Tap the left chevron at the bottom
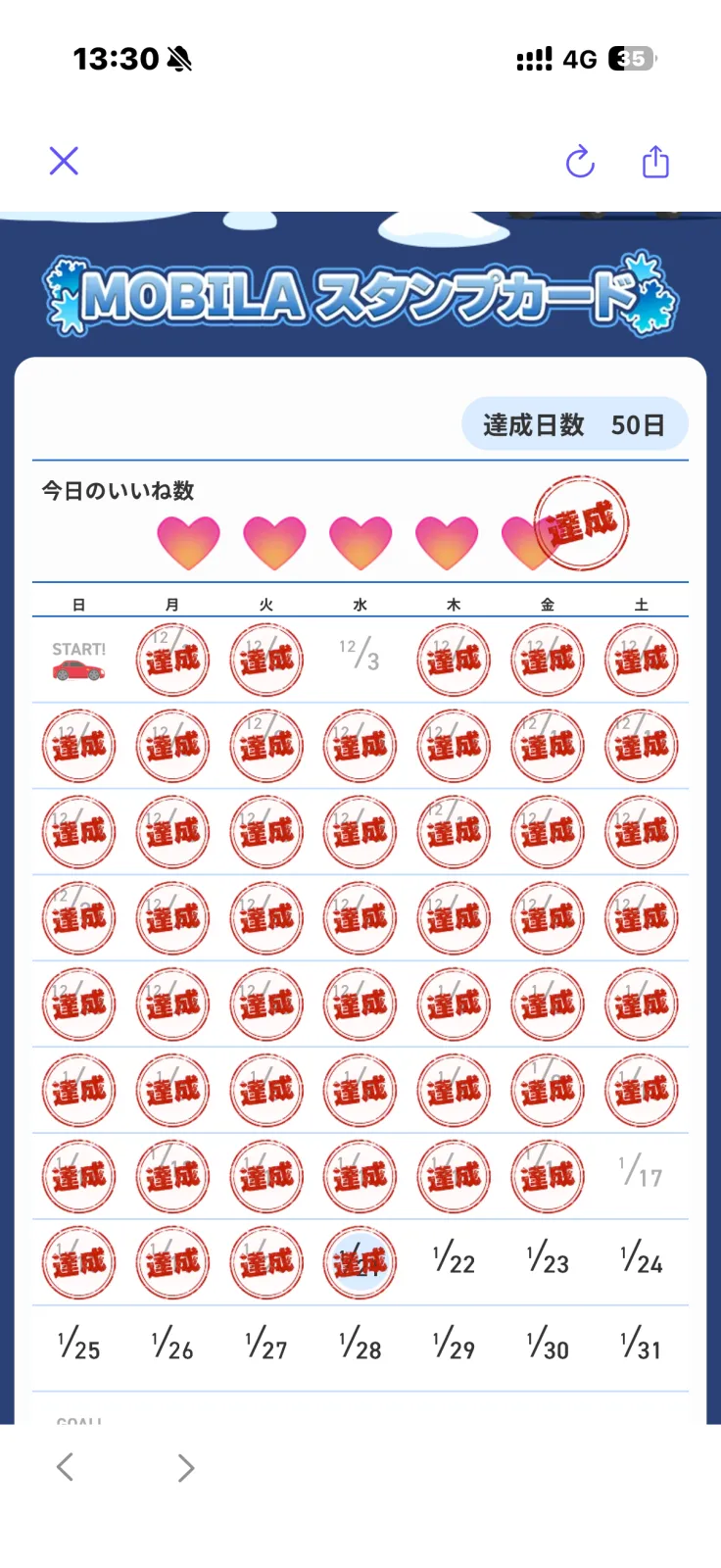 64,1467
